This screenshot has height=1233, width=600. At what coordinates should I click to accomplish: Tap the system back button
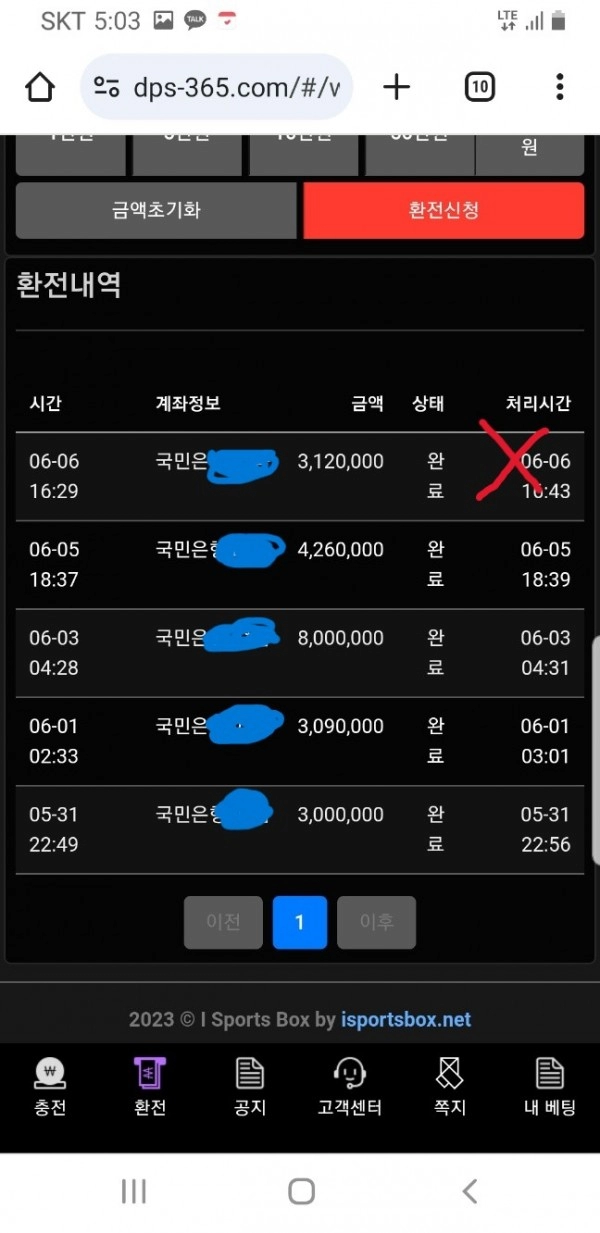pos(469,1191)
